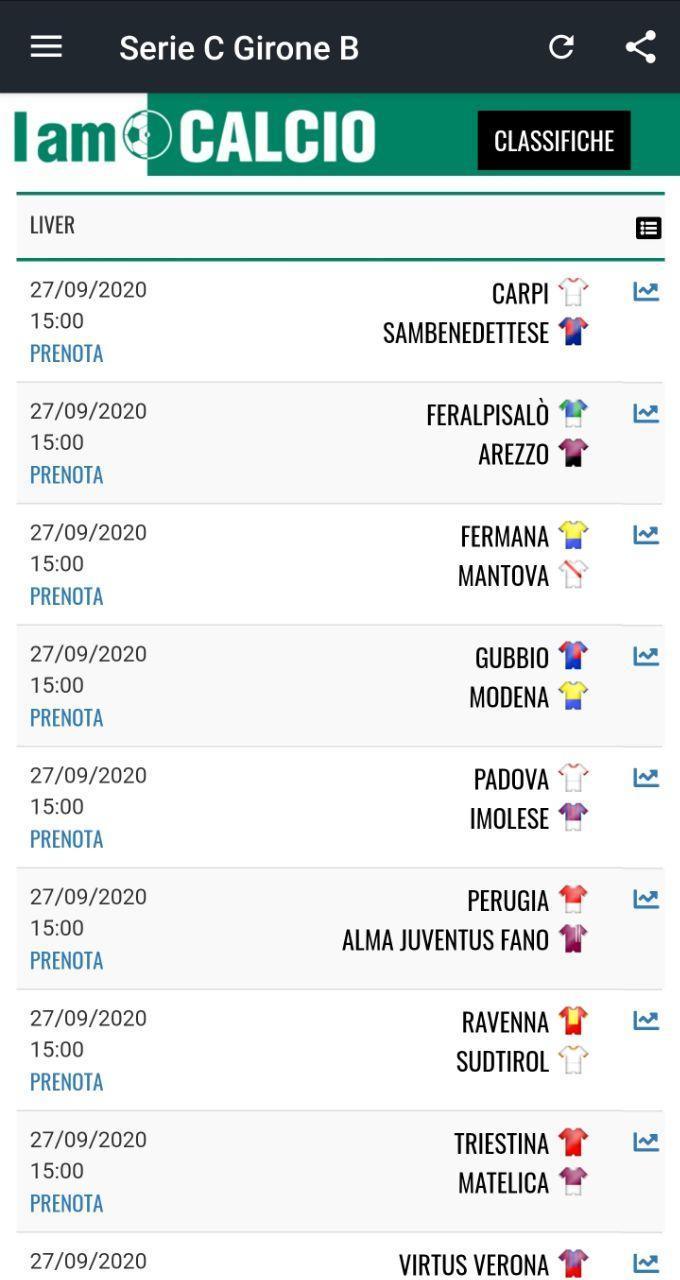Open the Classifiche standings button
The height and width of the screenshot is (1280, 680).
(553, 141)
